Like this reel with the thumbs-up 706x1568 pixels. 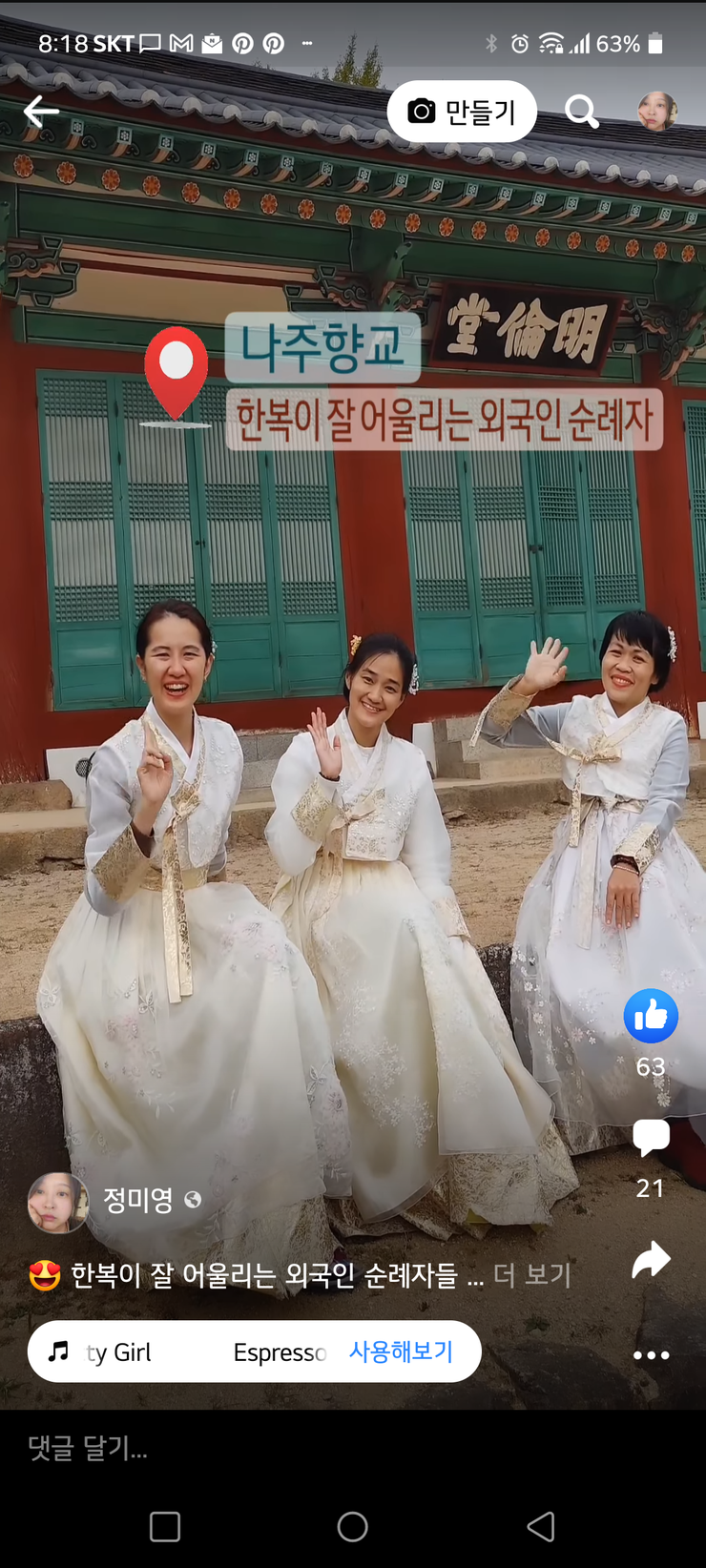pos(651,1016)
